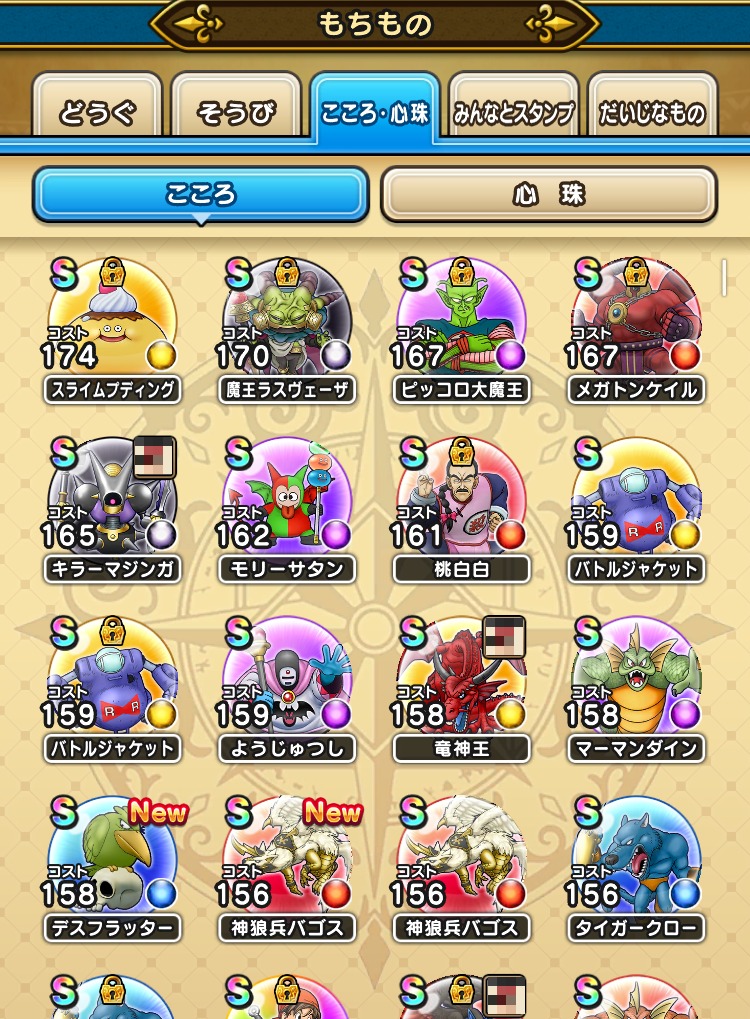Tap the マーマンダイン kokoro
750x1019 pixels.
click(636, 685)
